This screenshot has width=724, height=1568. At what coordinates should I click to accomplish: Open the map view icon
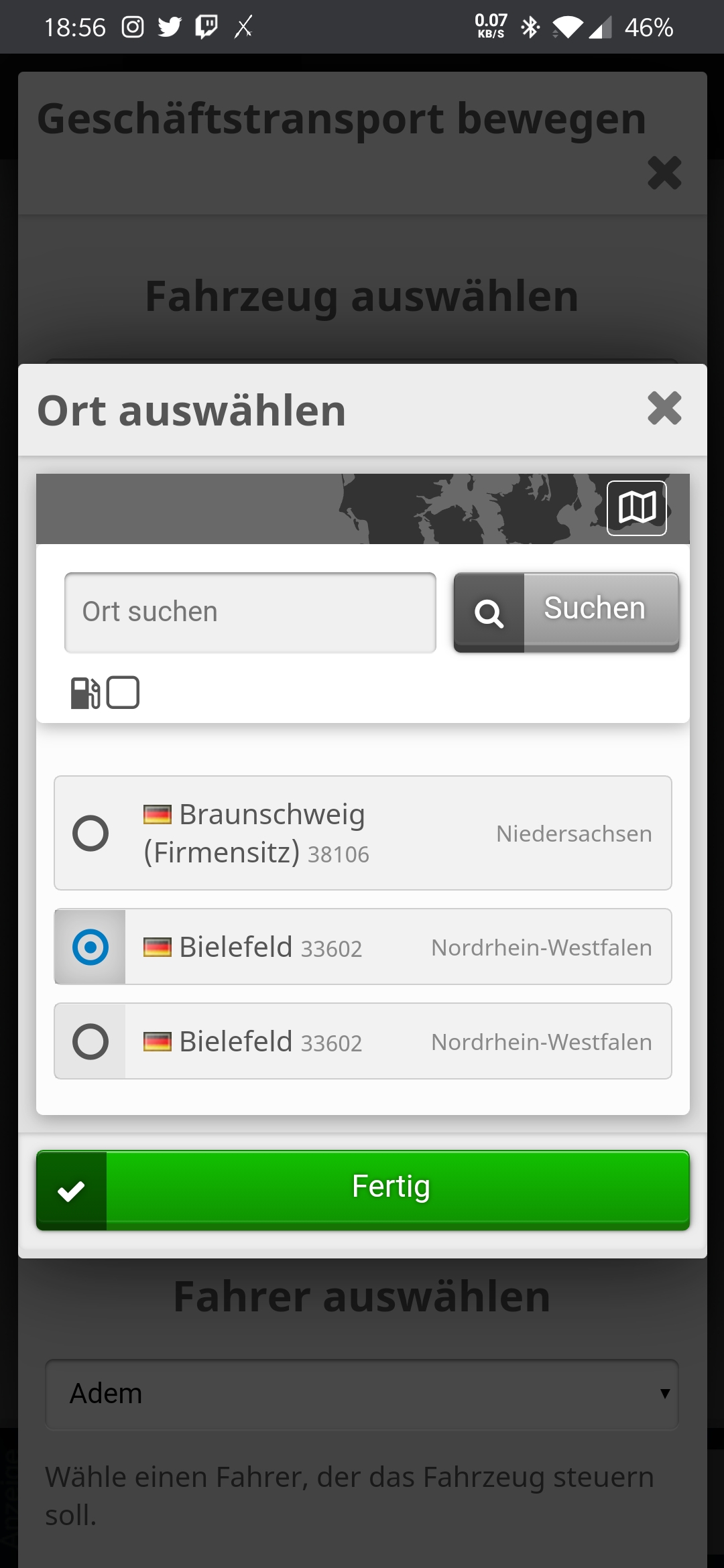pos(636,508)
